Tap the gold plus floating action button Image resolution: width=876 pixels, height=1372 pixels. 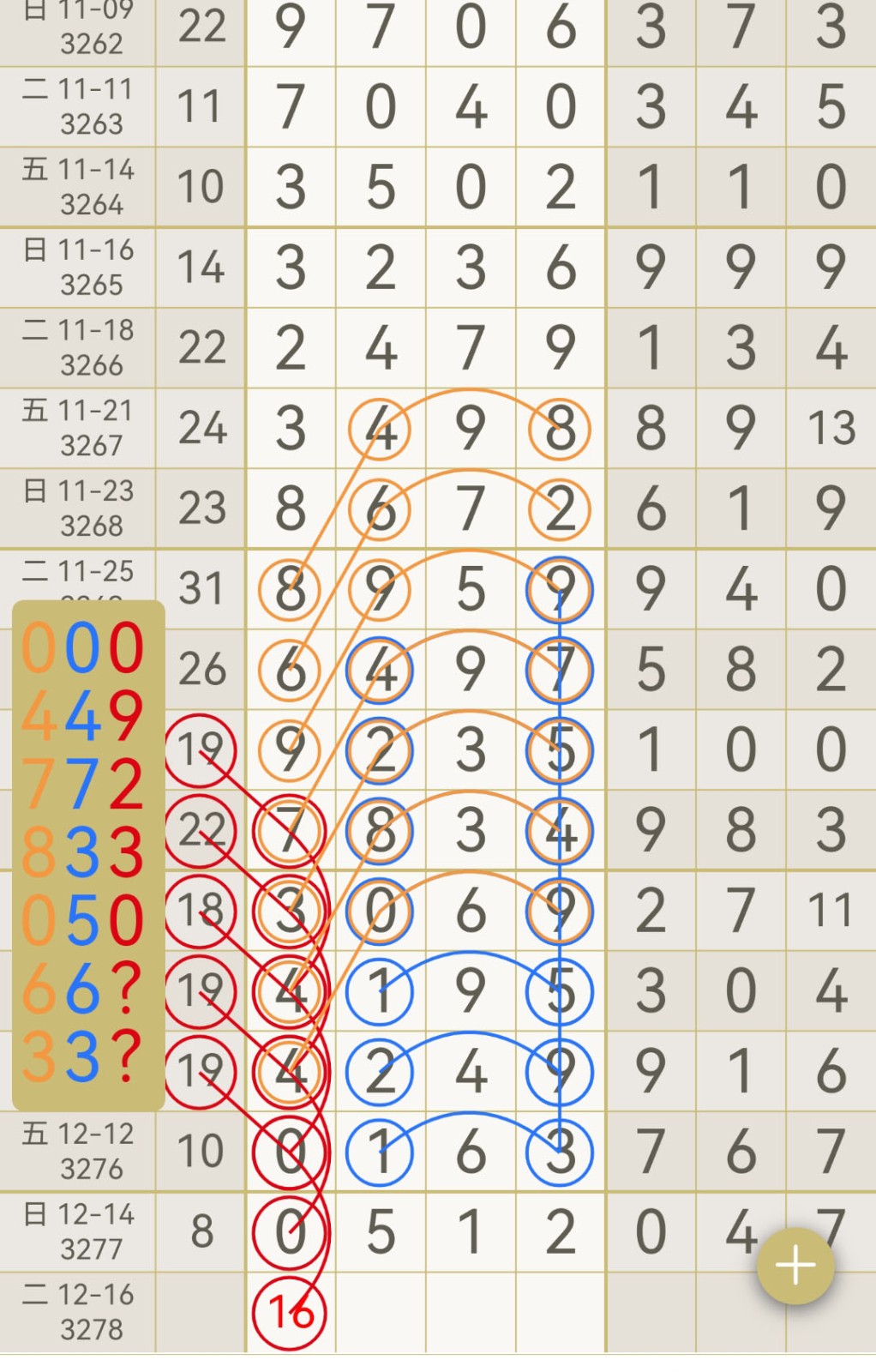point(795,1264)
